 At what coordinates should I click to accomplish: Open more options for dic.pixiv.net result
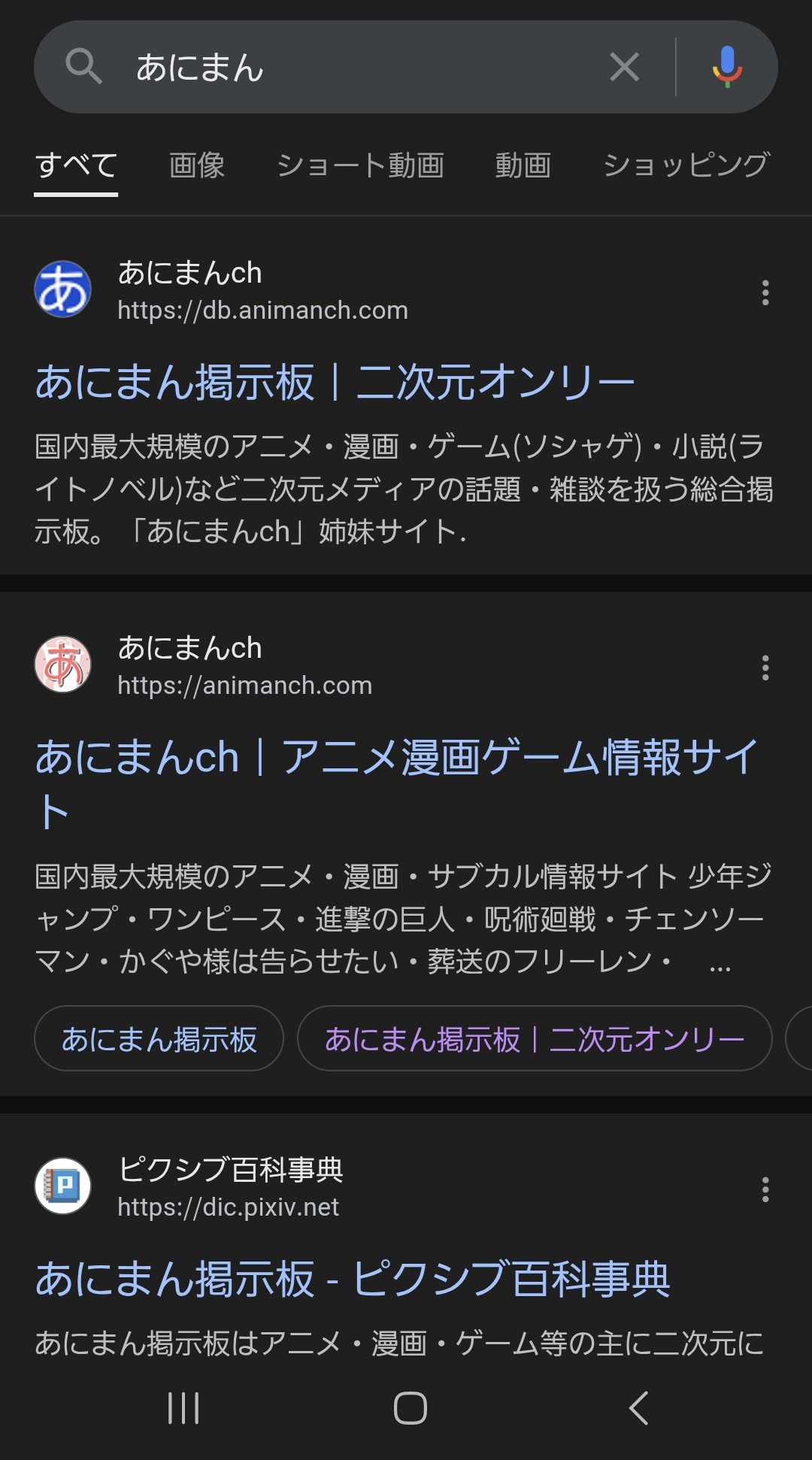(765, 1189)
